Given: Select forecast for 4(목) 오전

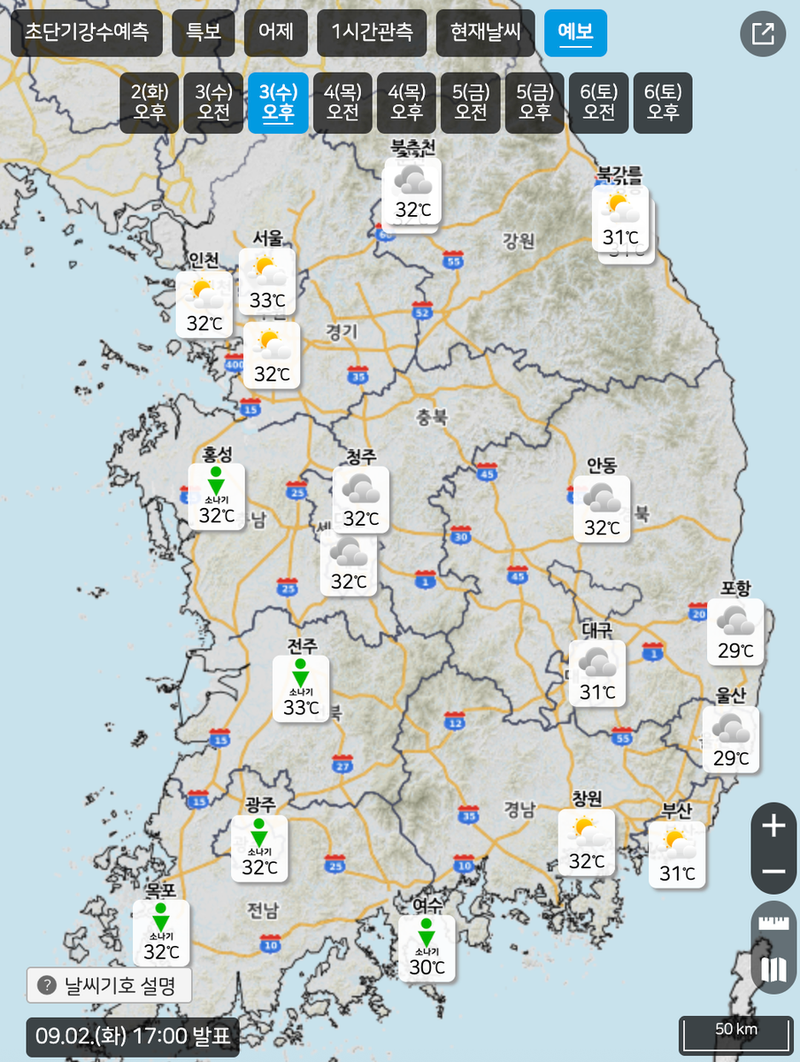Looking at the screenshot, I should click(342, 102).
